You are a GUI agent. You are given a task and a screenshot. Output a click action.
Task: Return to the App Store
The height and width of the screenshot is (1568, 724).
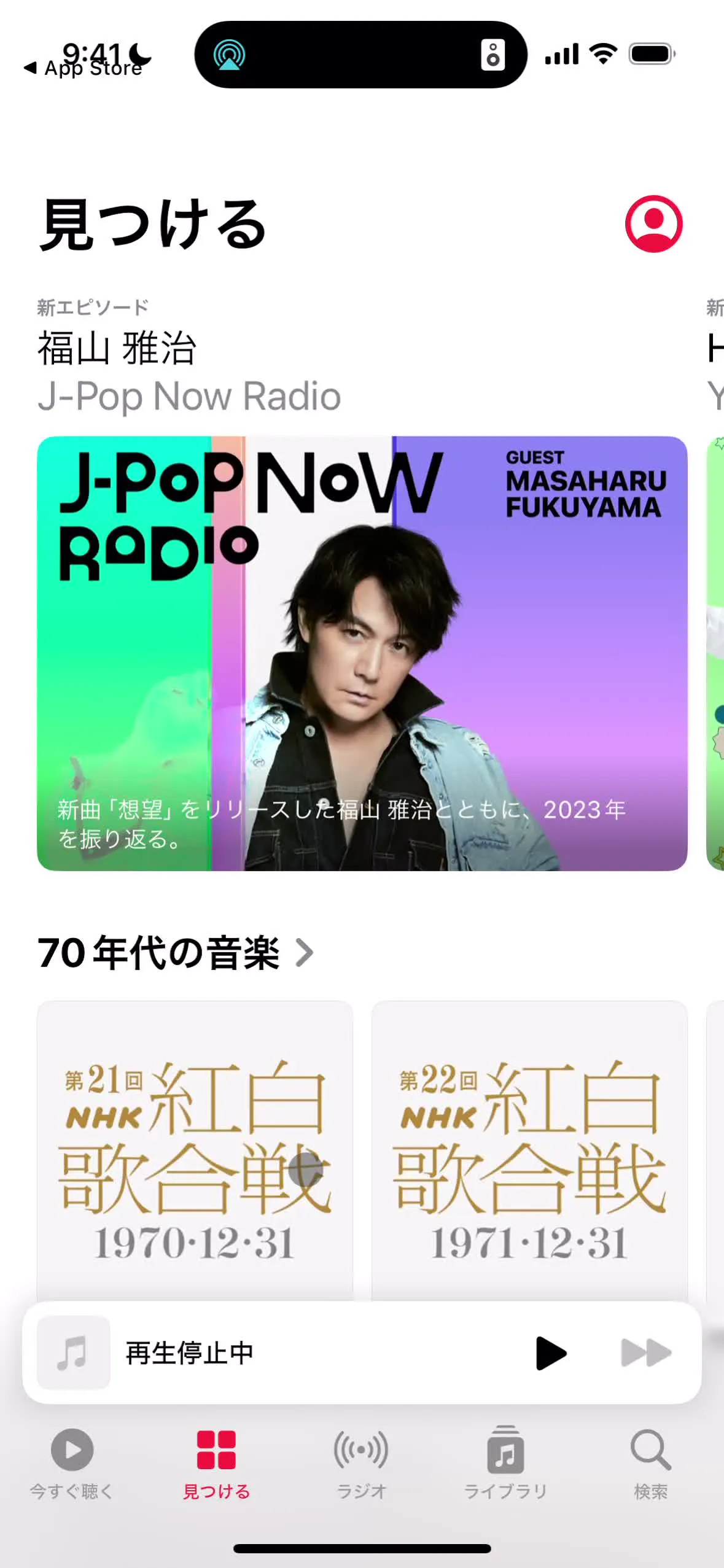[83, 69]
